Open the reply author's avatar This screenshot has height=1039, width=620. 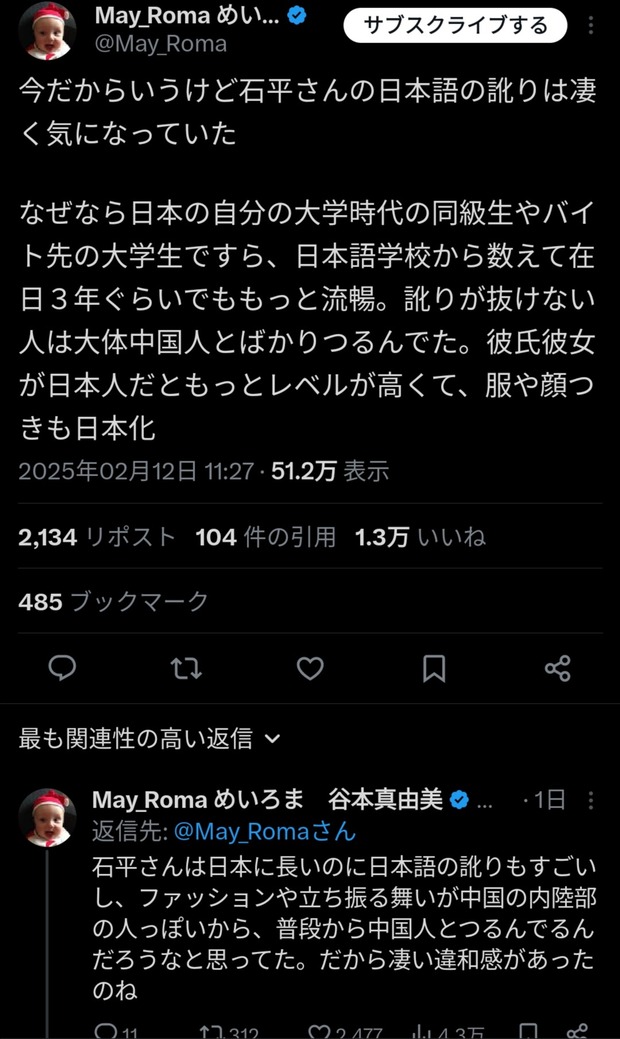(48, 817)
